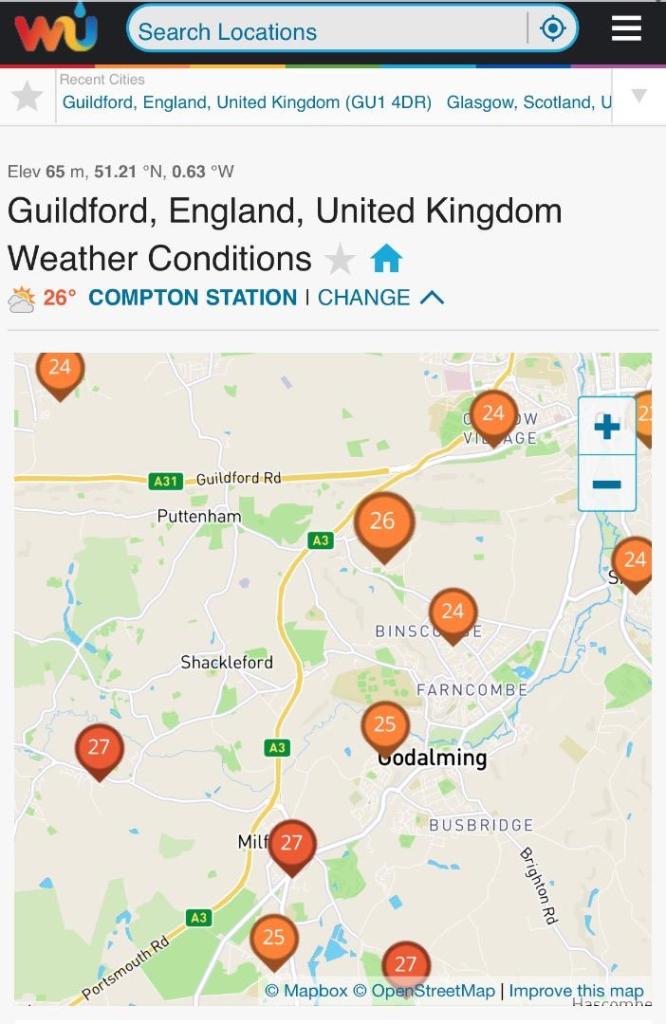Favorite Guildford with the star by the title
The height and width of the screenshot is (1024, 666).
point(340,260)
